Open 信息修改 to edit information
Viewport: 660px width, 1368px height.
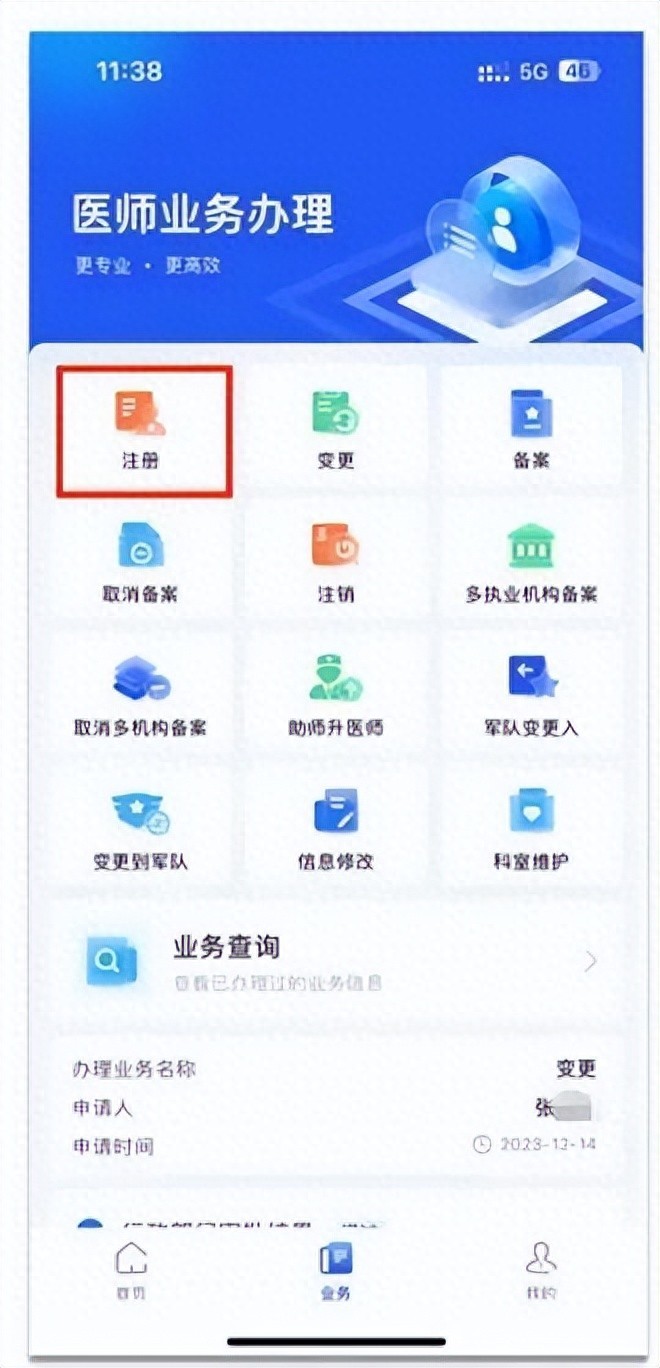335,828
